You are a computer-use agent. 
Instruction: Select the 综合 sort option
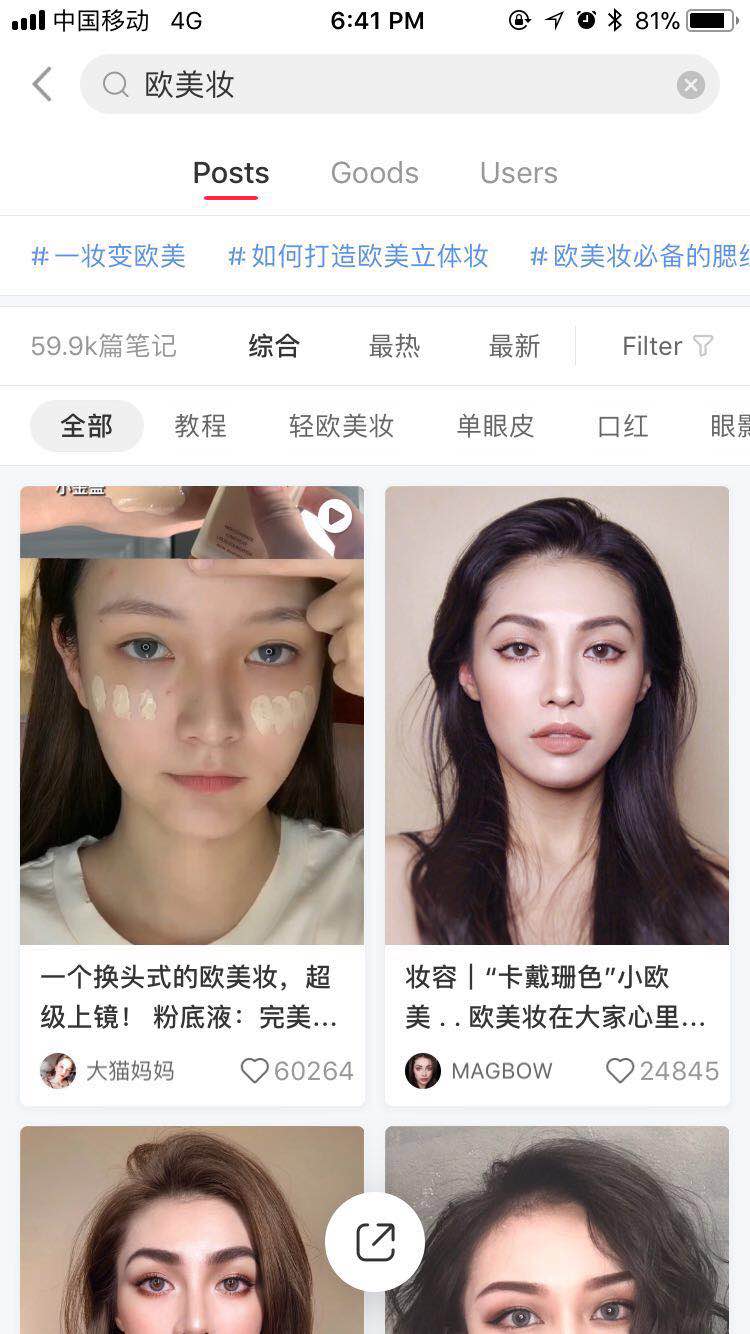click(274, 346)
